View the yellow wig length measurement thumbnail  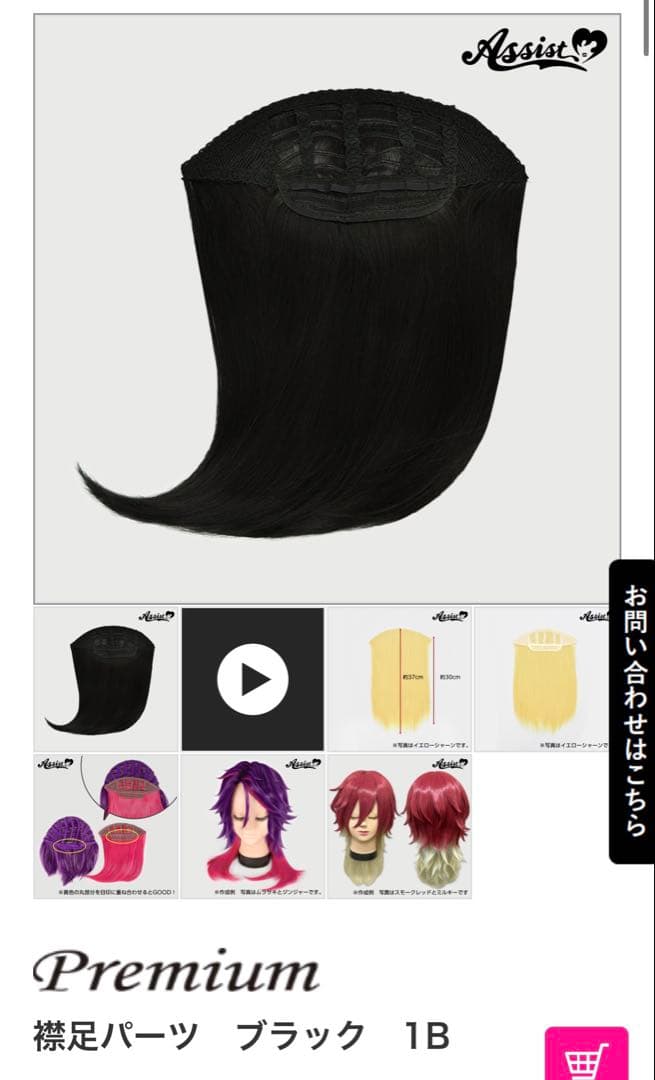(x=400, y=679)
